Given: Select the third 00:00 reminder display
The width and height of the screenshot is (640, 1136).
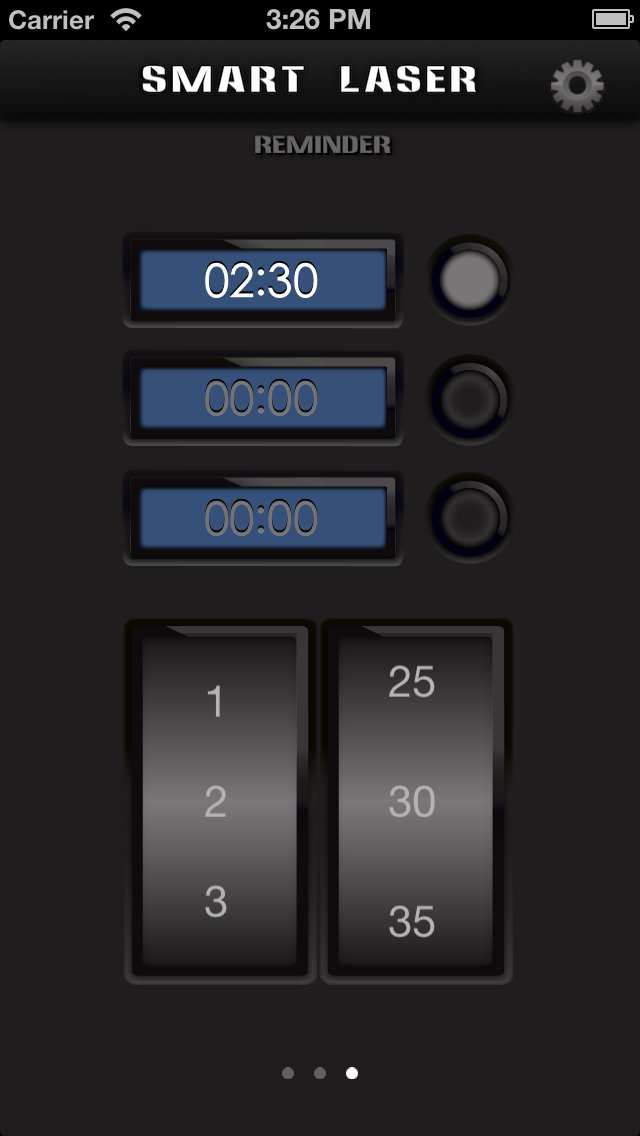Looking at the screenshot, I should [x=262, y=518].
